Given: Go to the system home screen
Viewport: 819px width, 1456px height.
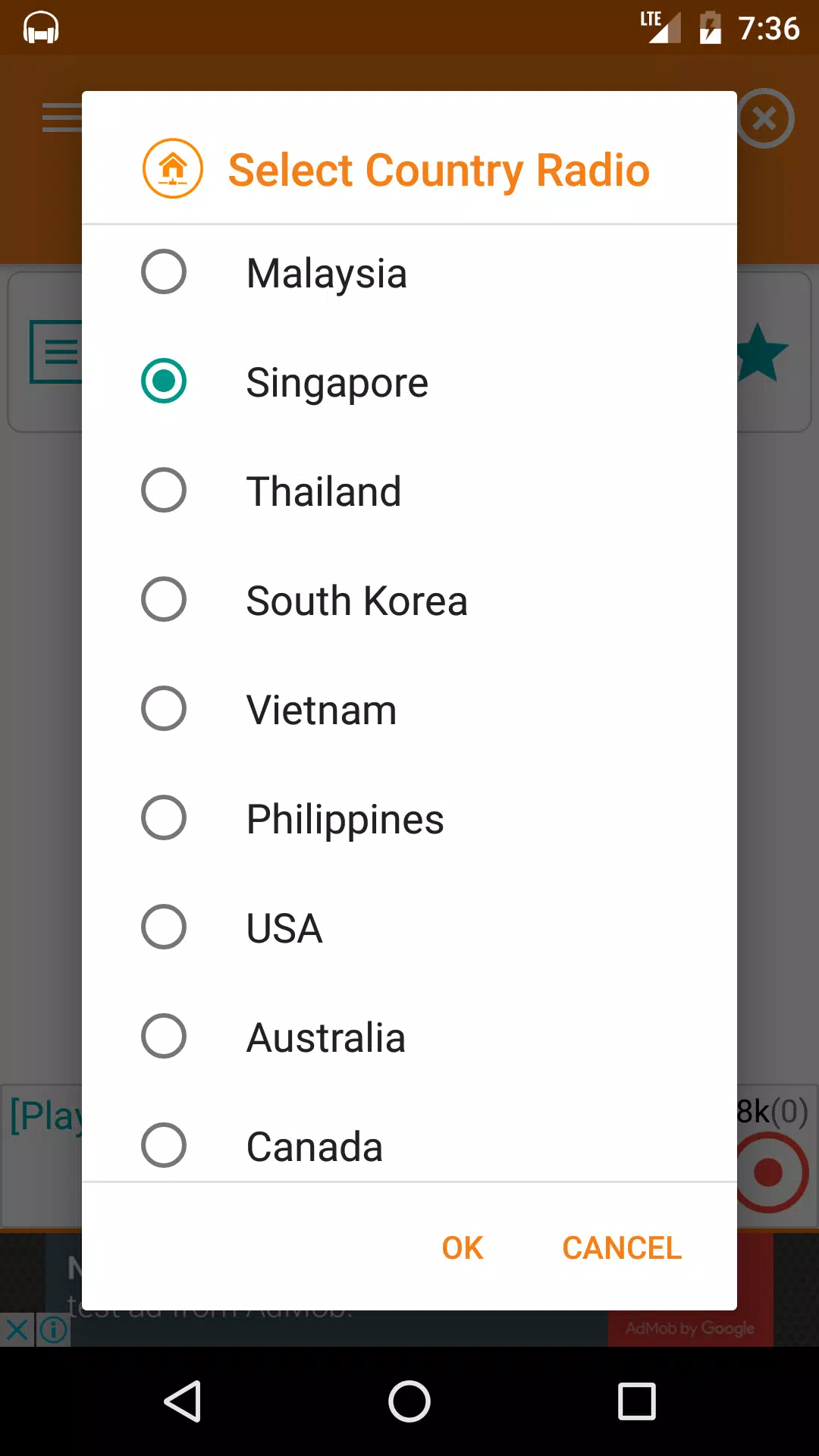Looking at the screenshot, I should (409, 1401).
